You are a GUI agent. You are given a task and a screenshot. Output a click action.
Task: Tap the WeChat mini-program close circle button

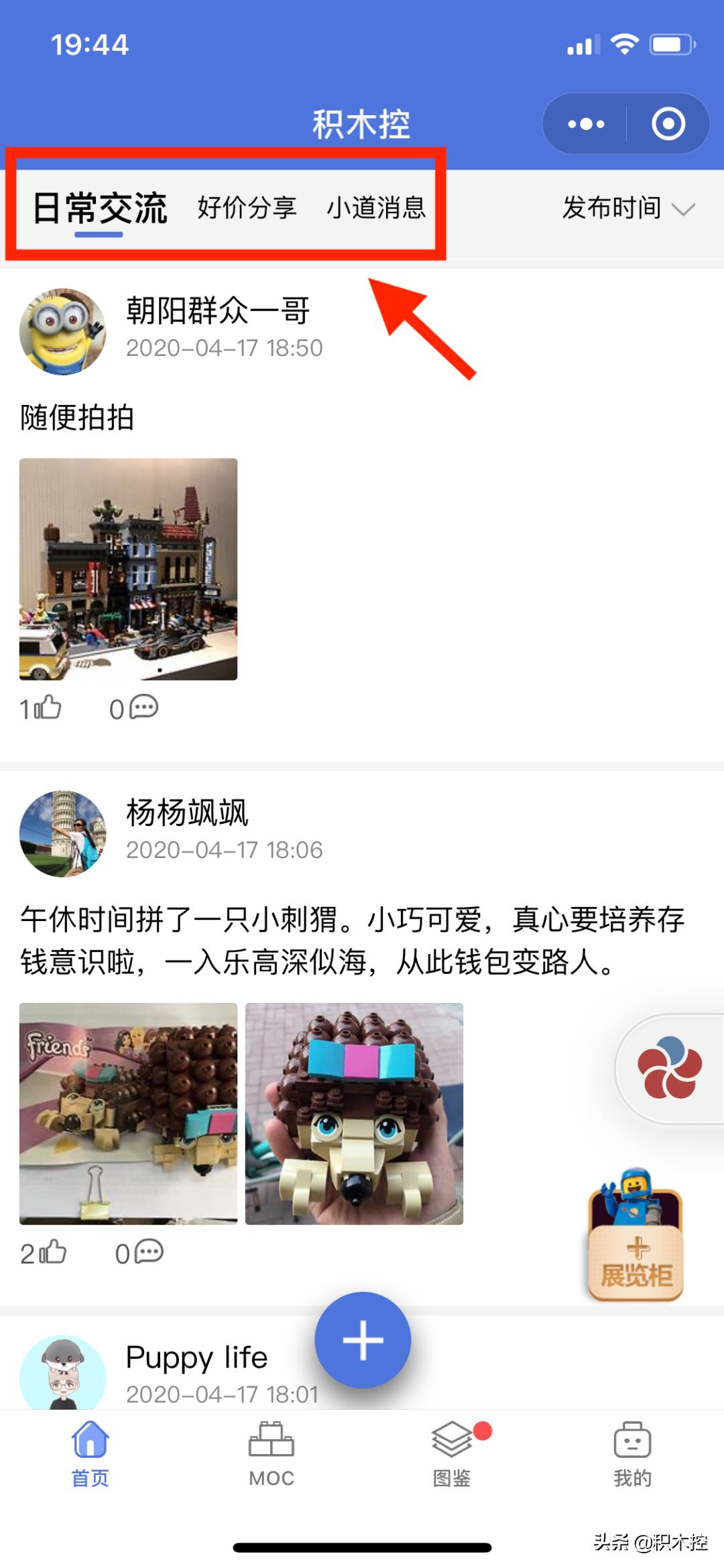pyautogui.click(x=668, y=123)
